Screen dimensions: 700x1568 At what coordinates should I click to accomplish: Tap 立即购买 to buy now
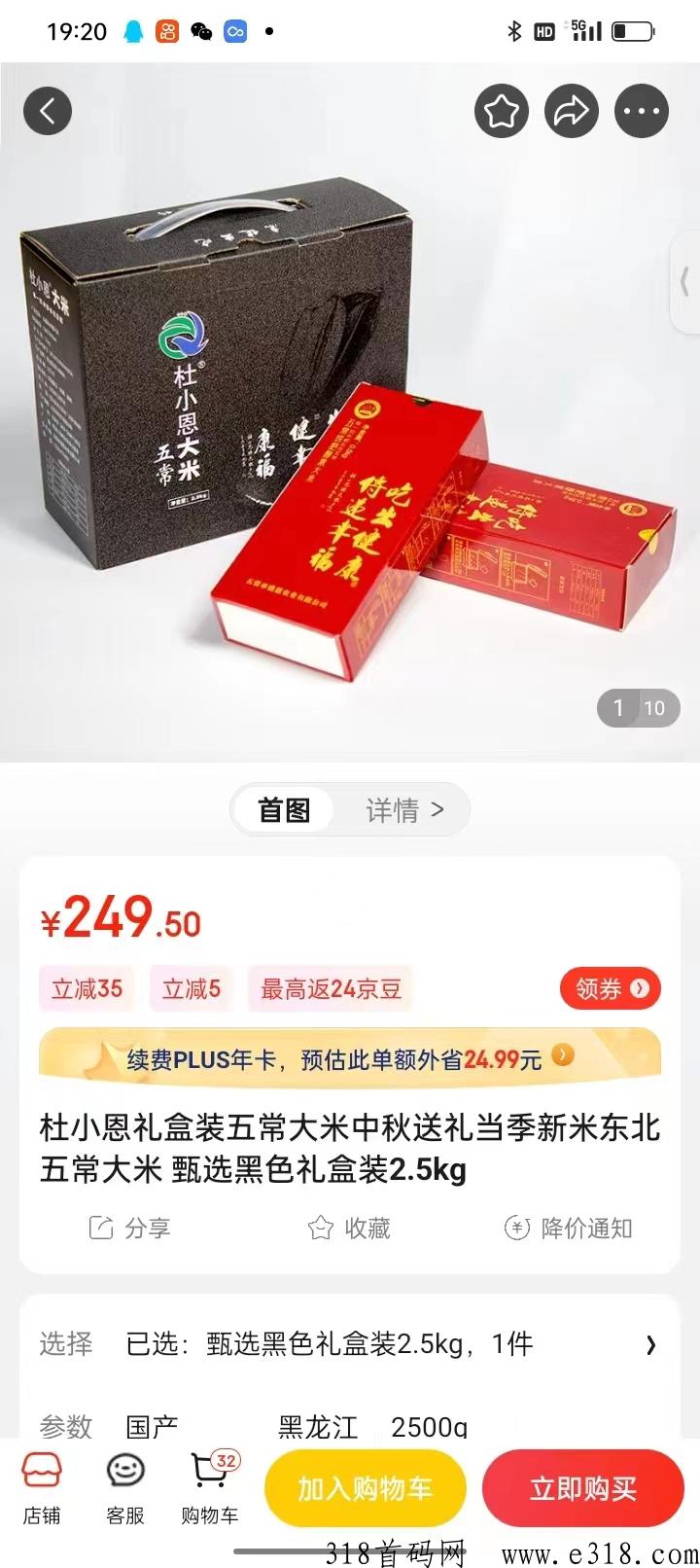point(583,1488)
